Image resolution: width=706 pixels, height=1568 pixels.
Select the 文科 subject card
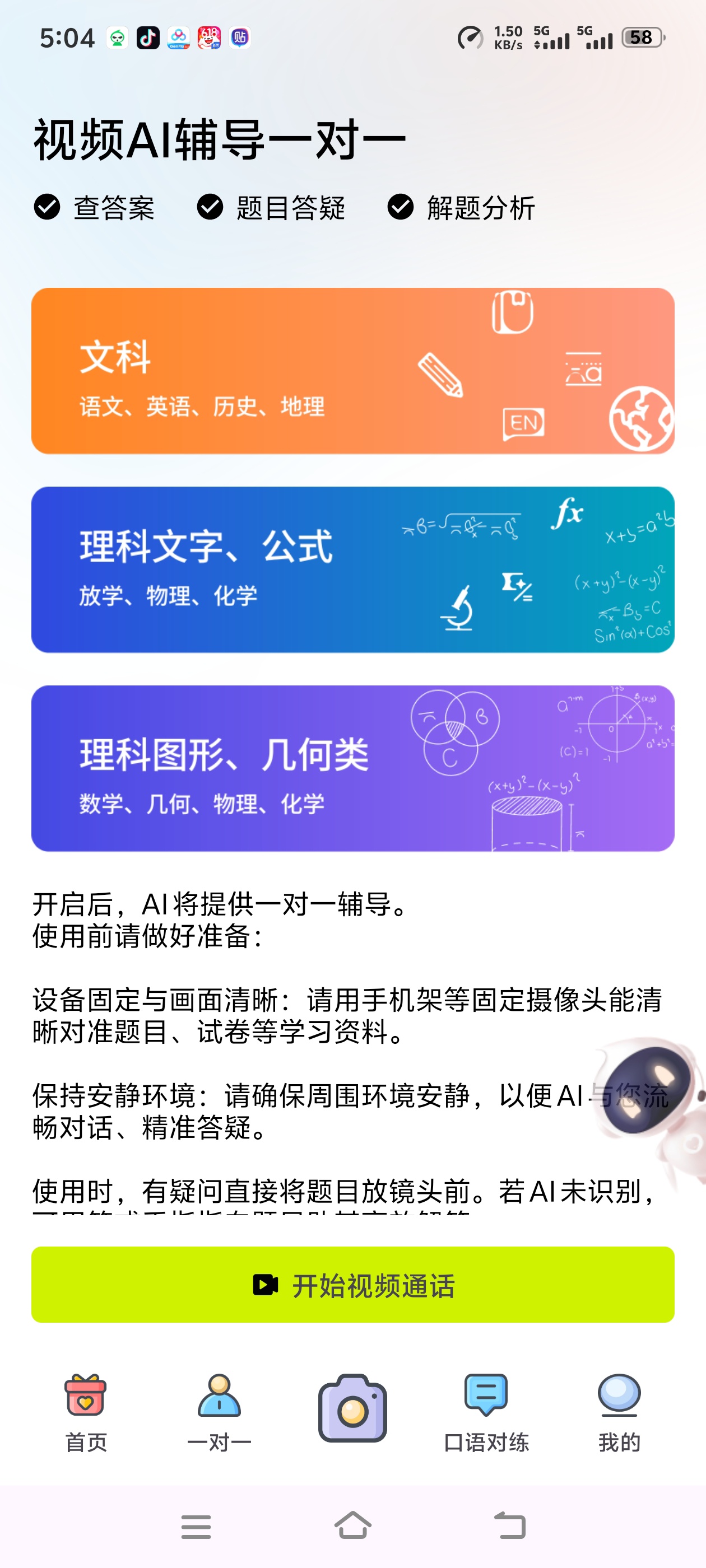coord(352,371)
